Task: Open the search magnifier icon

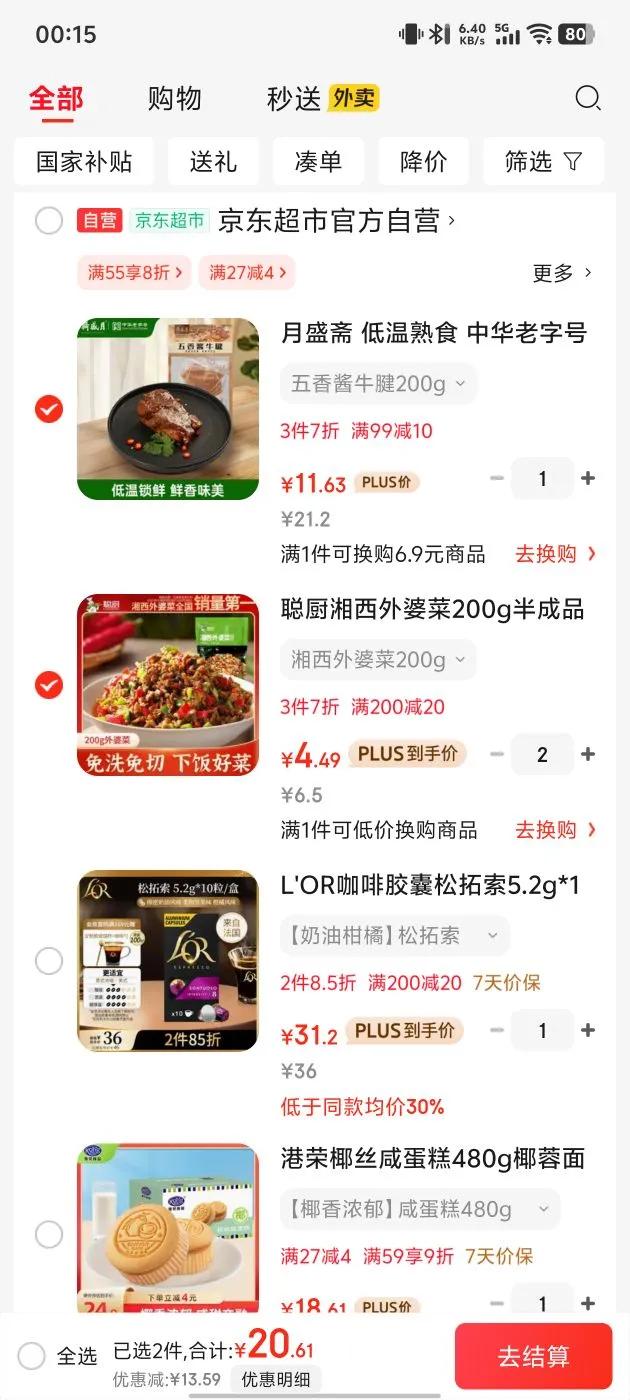Action: click(x=588, y=98)
